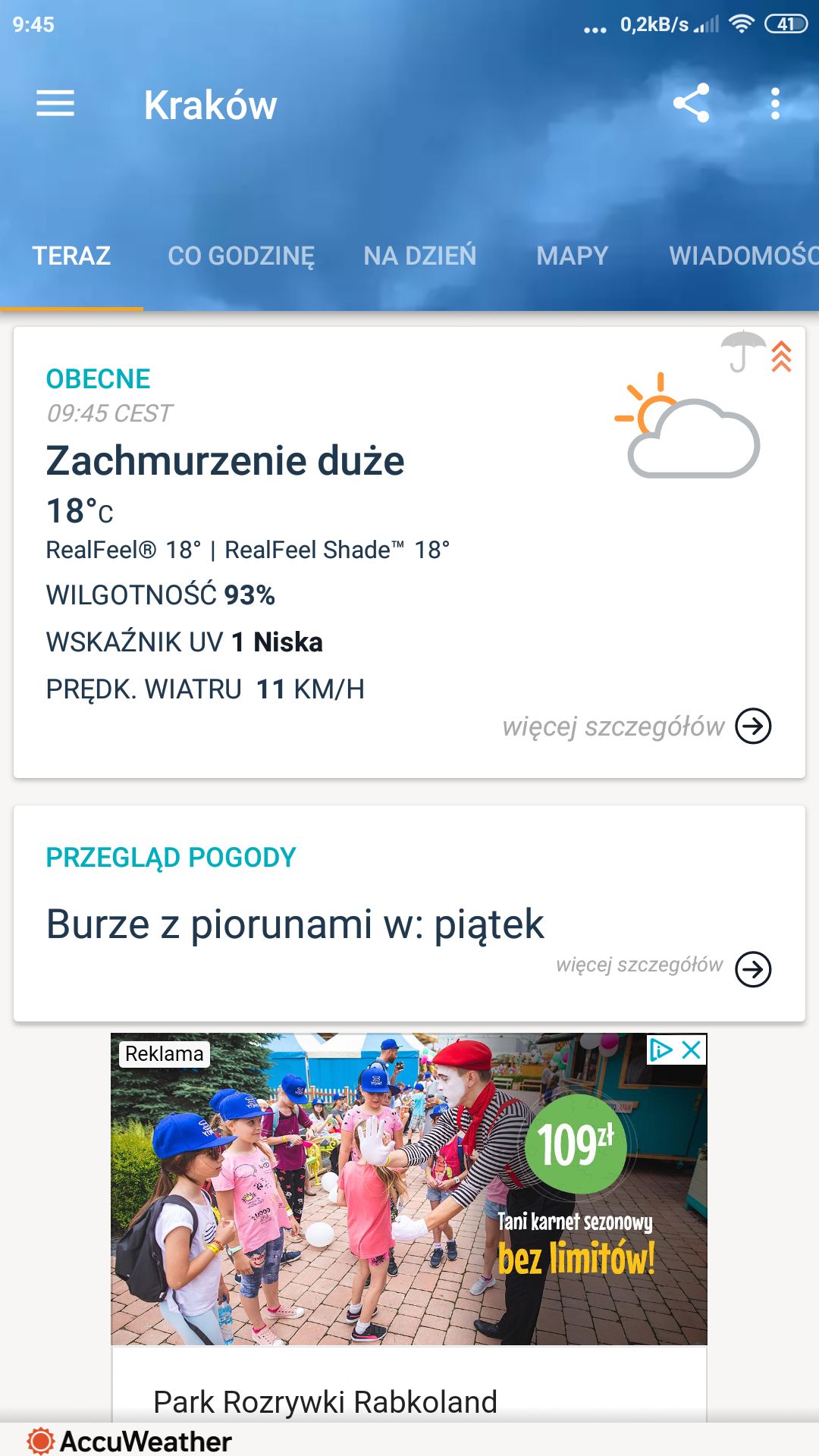Open the WIADOMOŚCI tab

(x=743, y=256)
